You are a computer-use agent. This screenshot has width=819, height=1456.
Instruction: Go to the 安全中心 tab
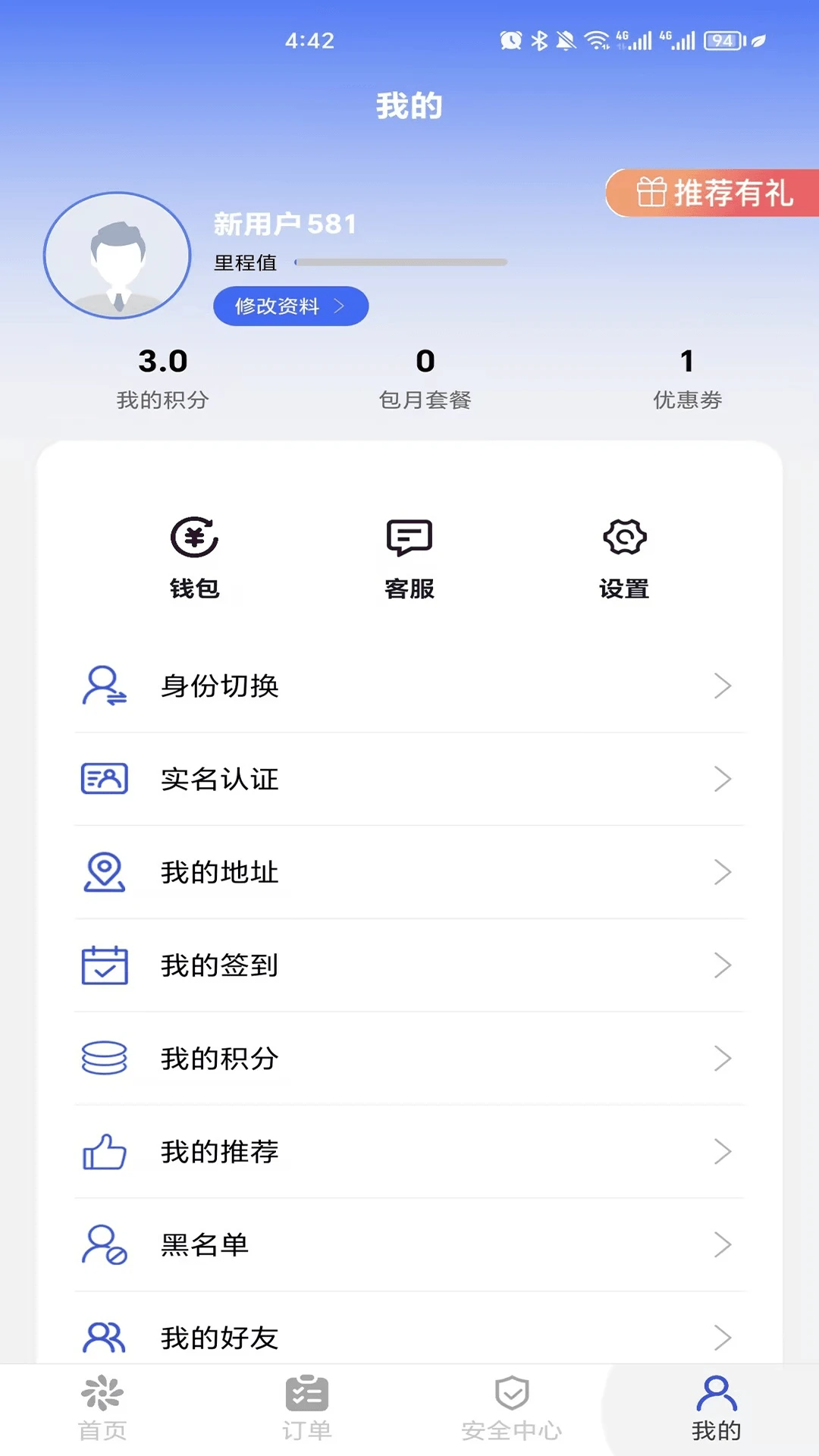pyautogui.click(x=512, y=1409)
